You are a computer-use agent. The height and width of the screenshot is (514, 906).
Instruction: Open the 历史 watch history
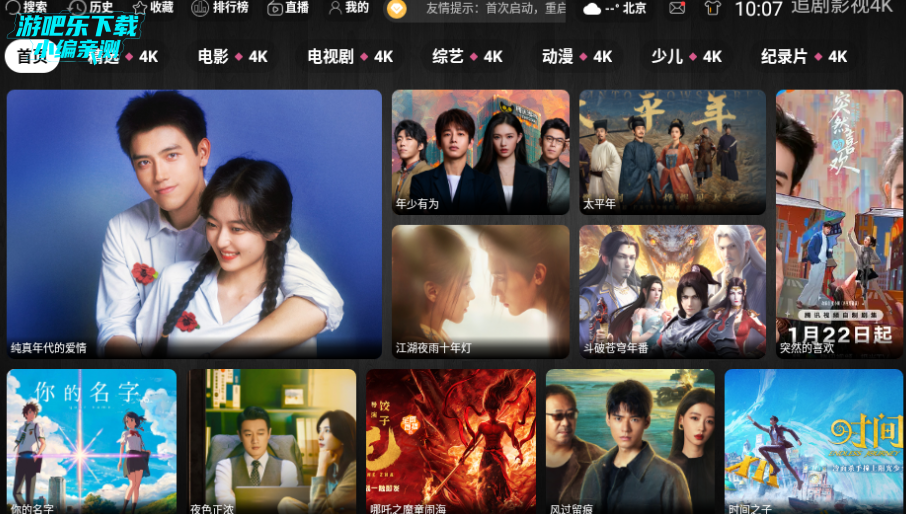pyautogui.click(x=91, y=8)
